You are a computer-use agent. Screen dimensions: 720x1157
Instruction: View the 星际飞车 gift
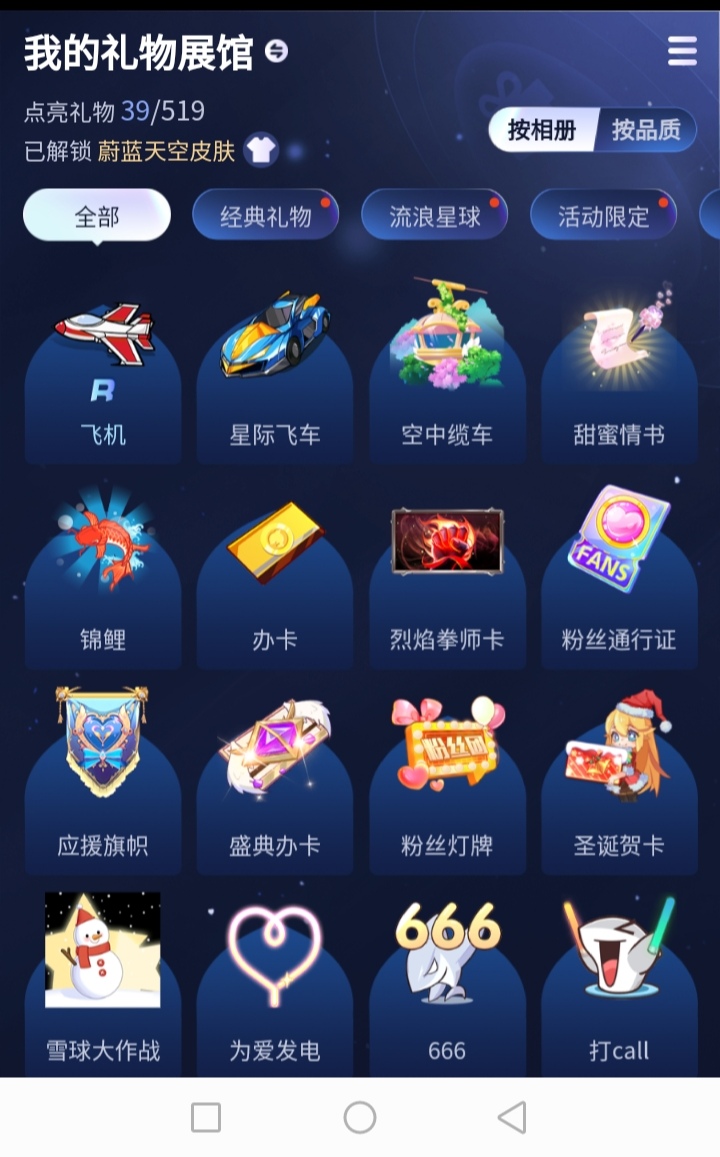tap(275, 380)
